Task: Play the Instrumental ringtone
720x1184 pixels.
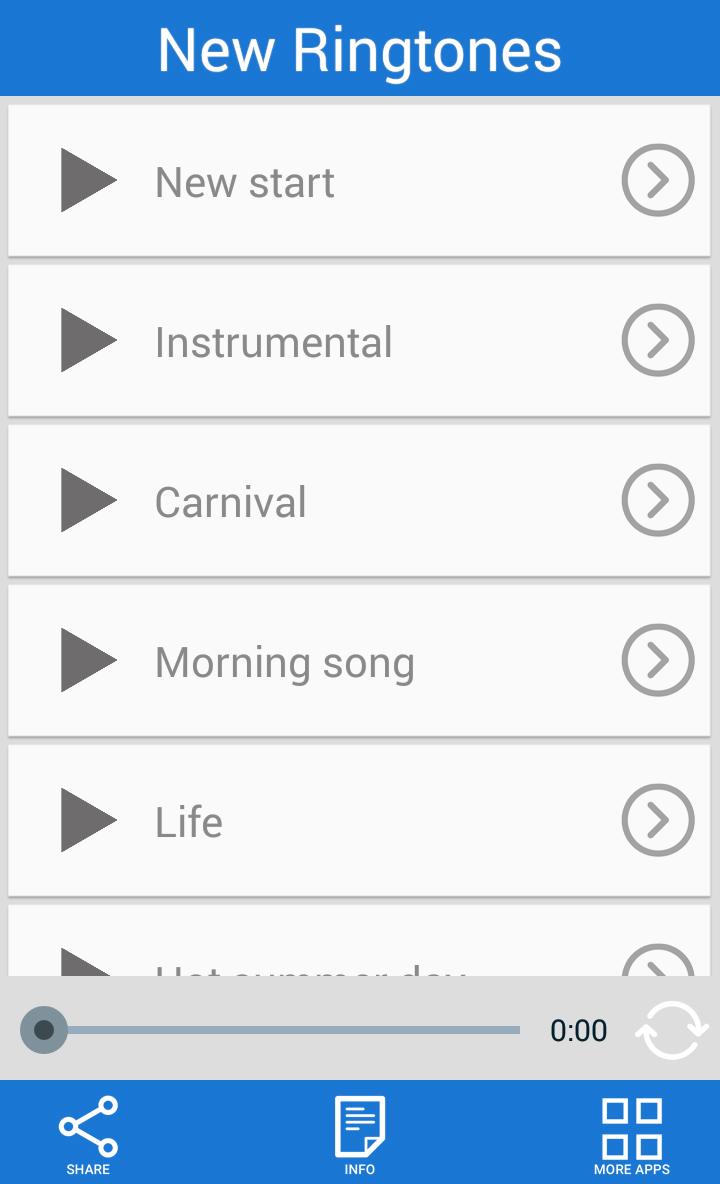Action: click(88, 340)
